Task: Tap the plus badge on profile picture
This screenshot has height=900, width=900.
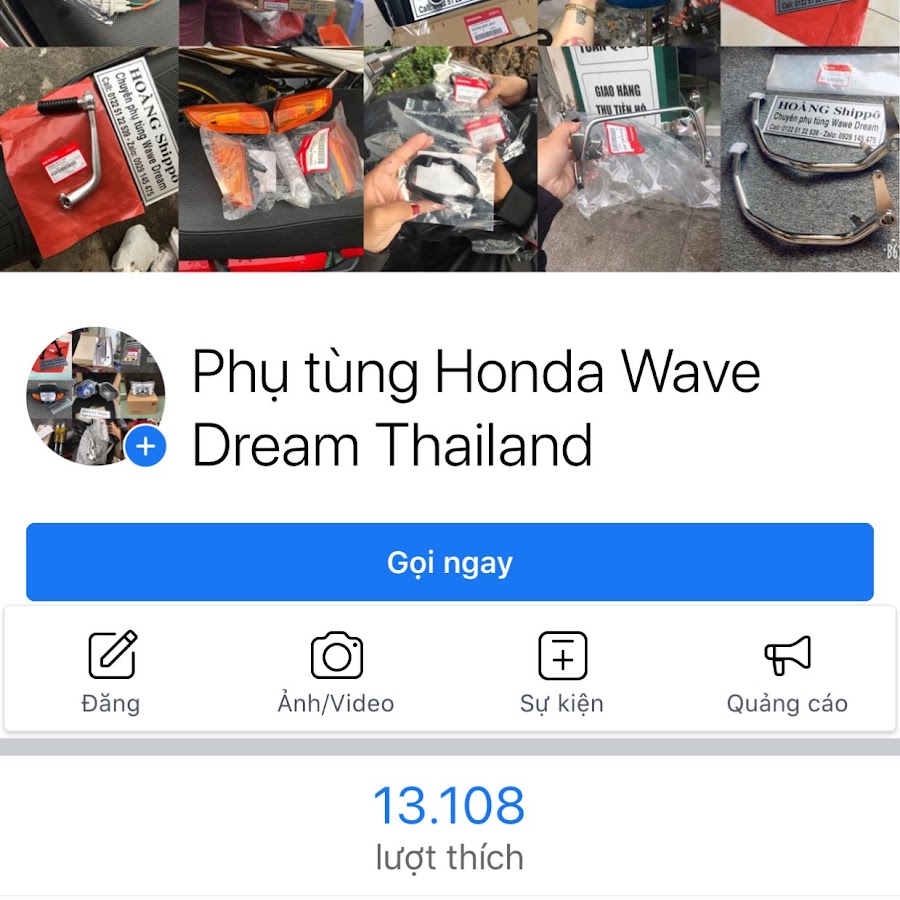Action: point(146,446)
